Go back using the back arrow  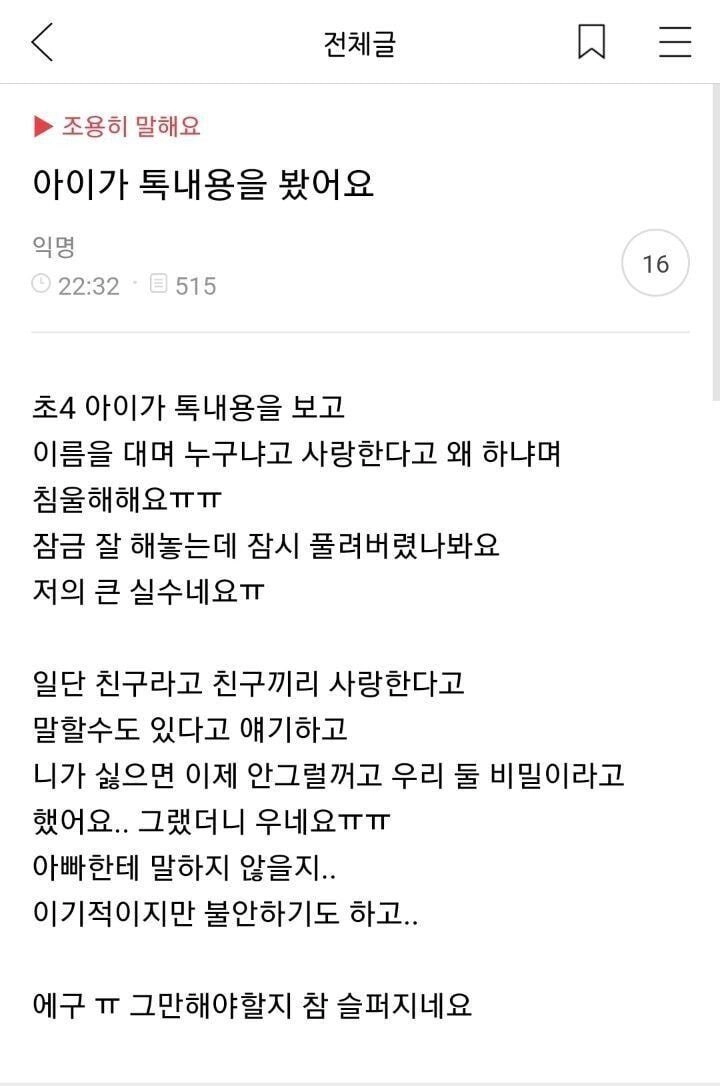pyautogui.click(x=42, y=43)
